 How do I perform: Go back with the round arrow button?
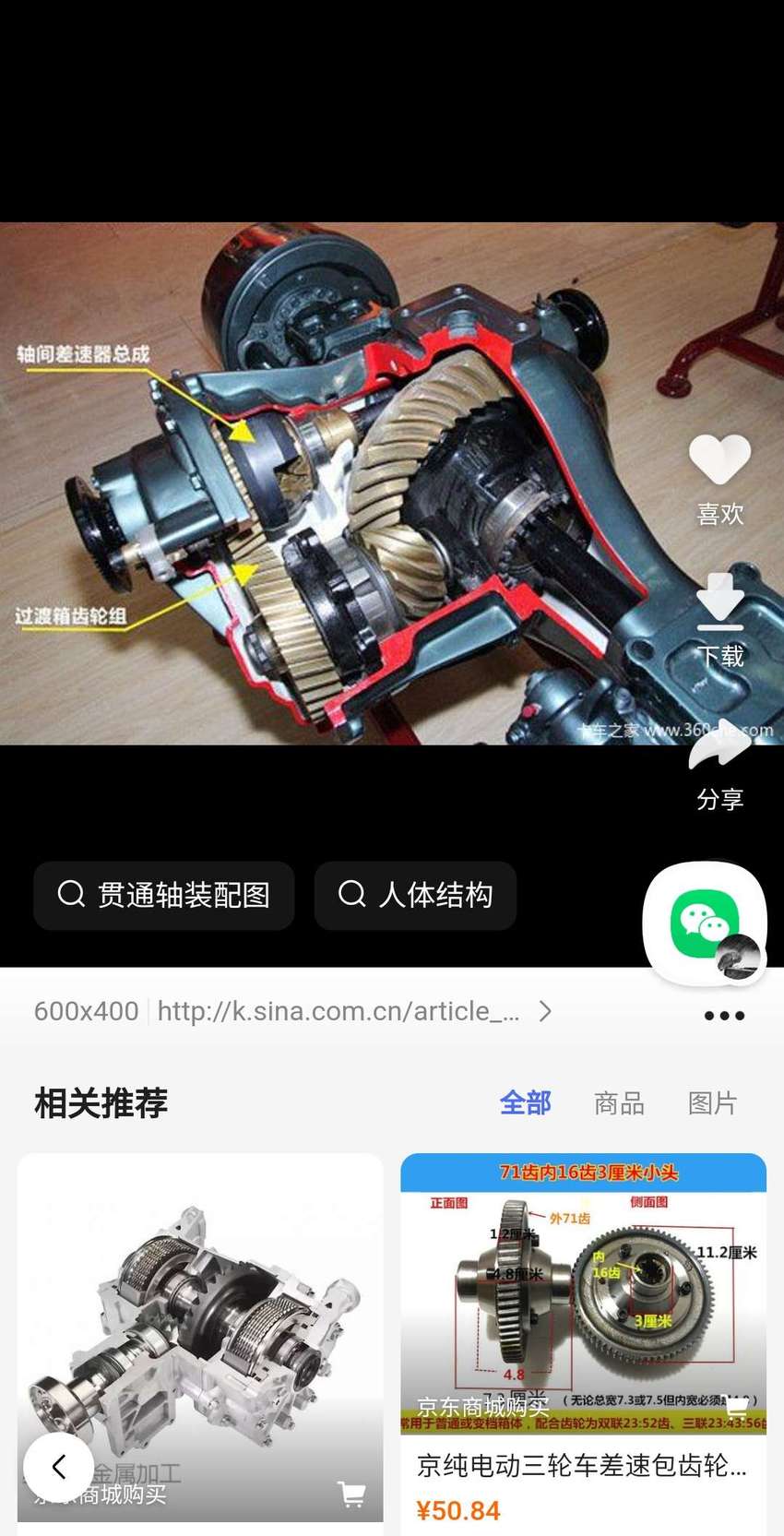58,1467
